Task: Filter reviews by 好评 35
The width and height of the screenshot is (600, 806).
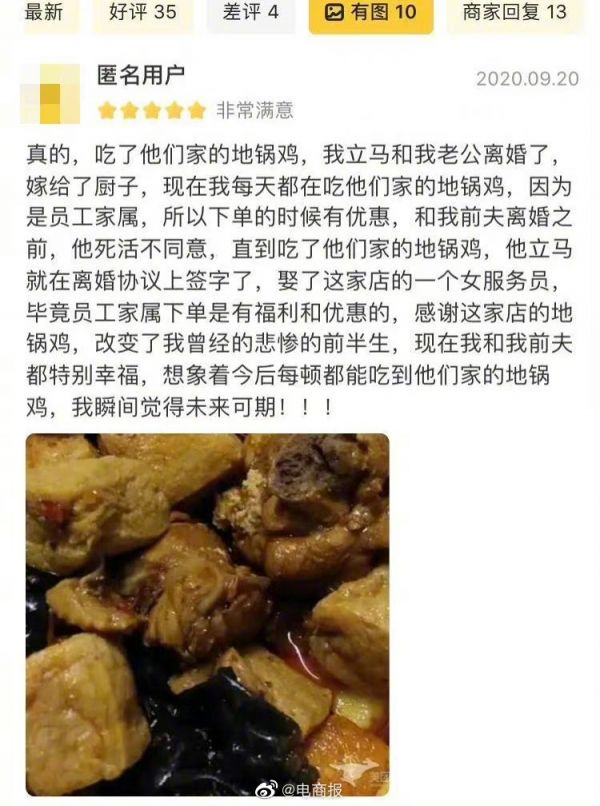Action: [x=145, y=13]
